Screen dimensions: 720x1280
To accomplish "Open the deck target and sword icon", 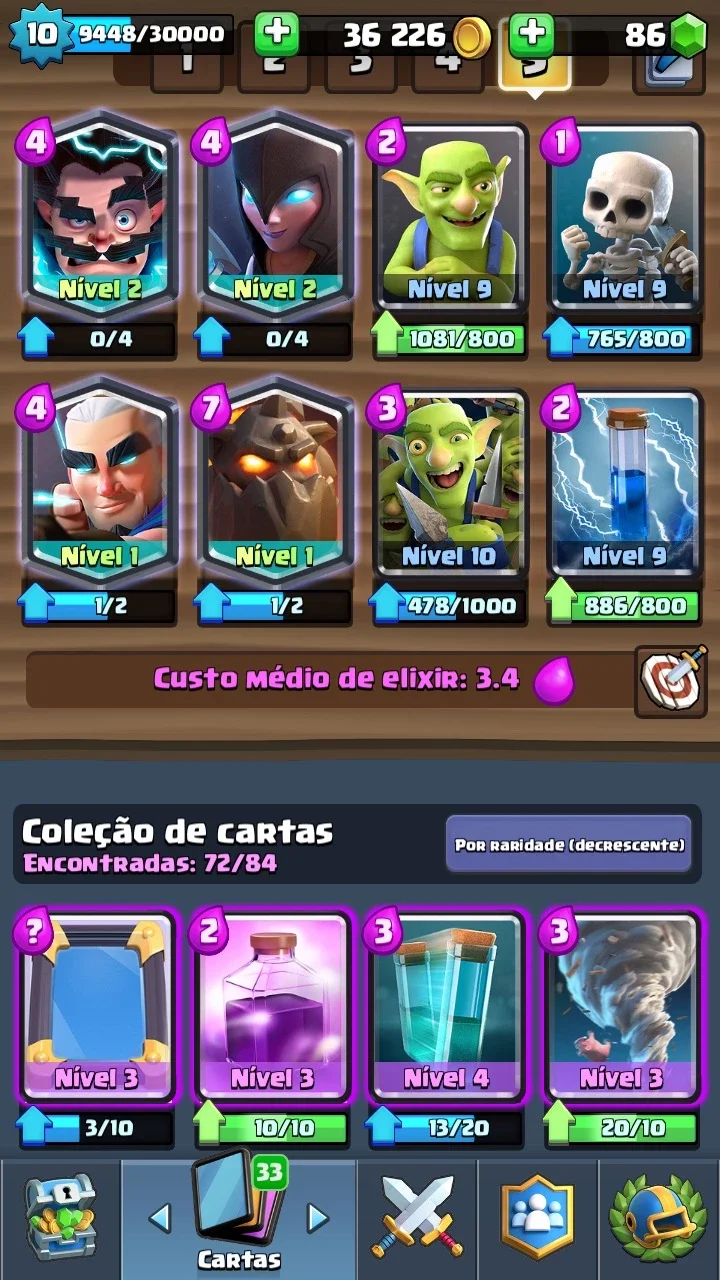I will tap(670, 680).
